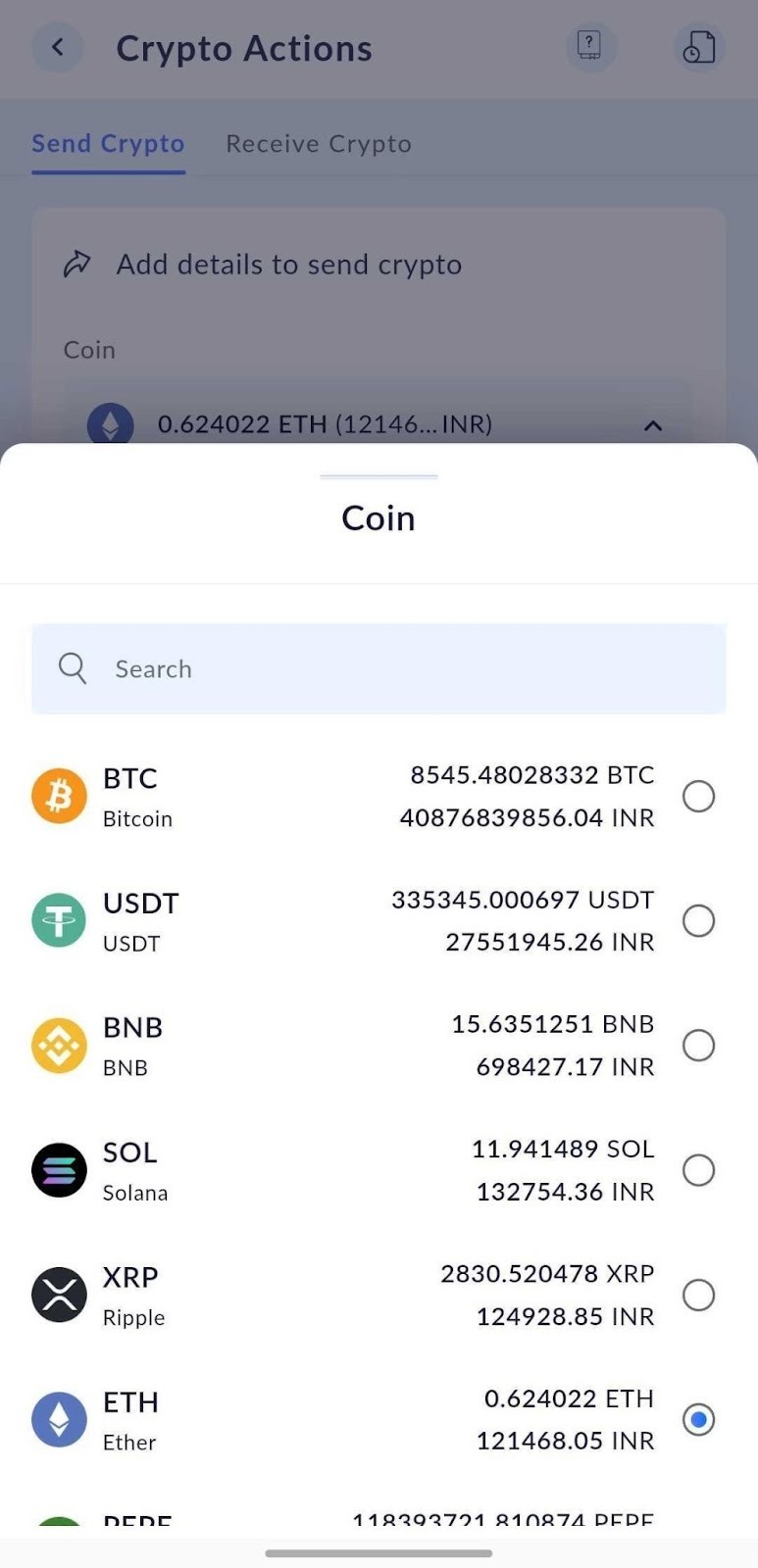Tap the selected ETH Ether radio button
758x1568 pixels.
[697, 1419]
